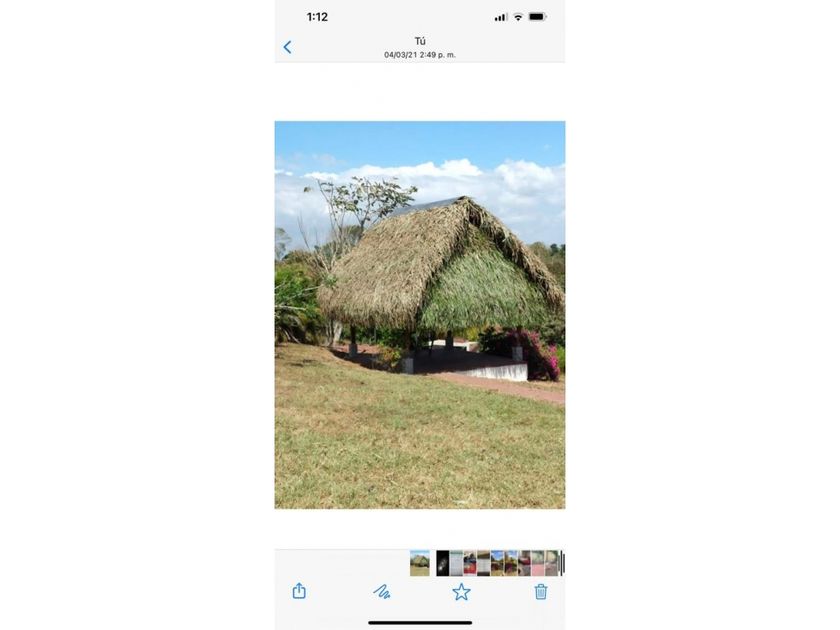Open the black thumbnail in the filmstrip
This screenshot has width=840, height=630.
pos(442,564)
